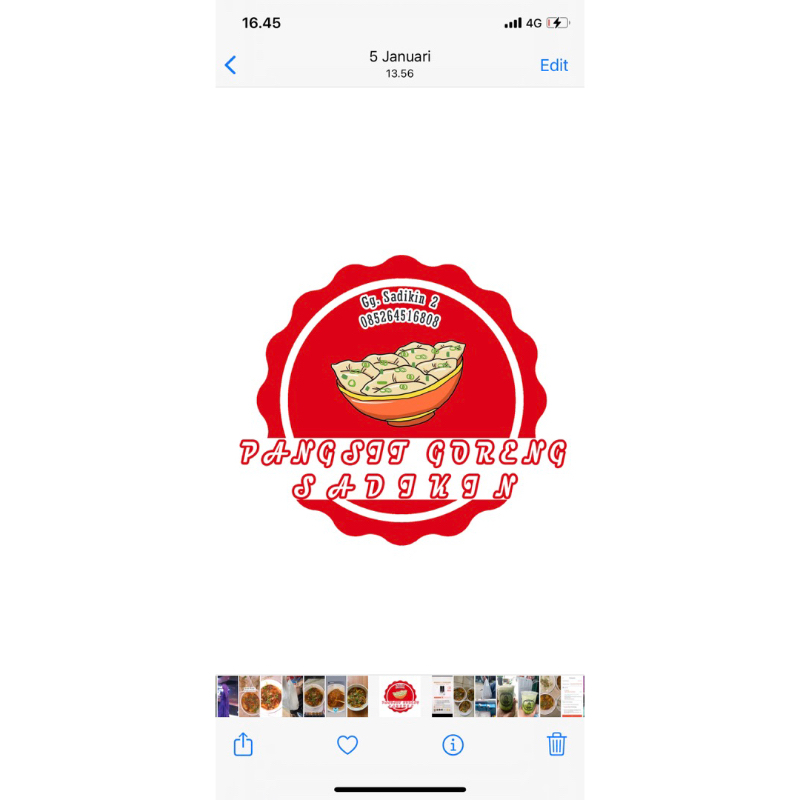Screen dimensions: 800x800
Task: Mark the photo as a favorite
Action: 347,744
